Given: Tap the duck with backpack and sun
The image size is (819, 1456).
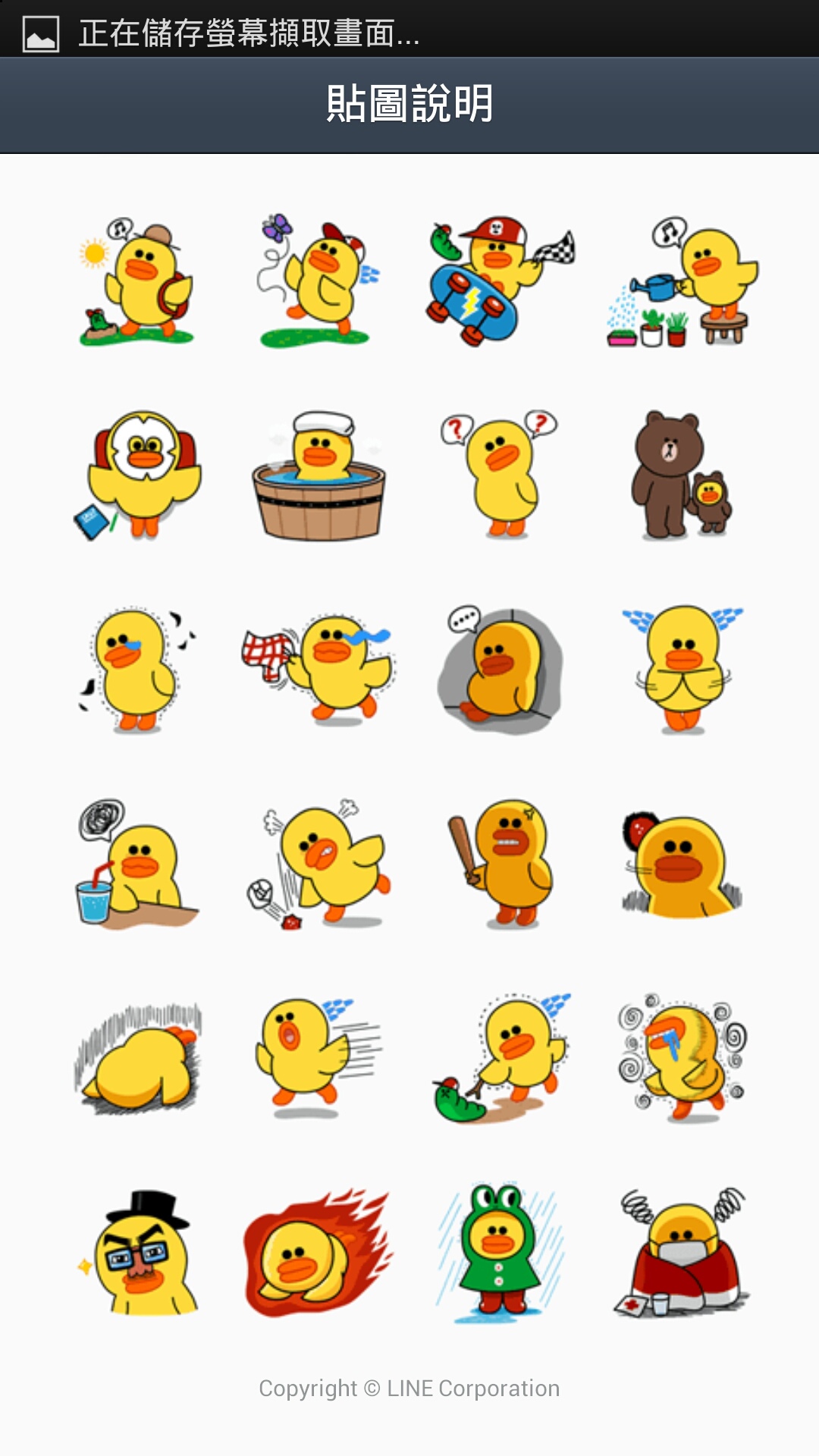Looking at the screenshot, I should [136, 282].
